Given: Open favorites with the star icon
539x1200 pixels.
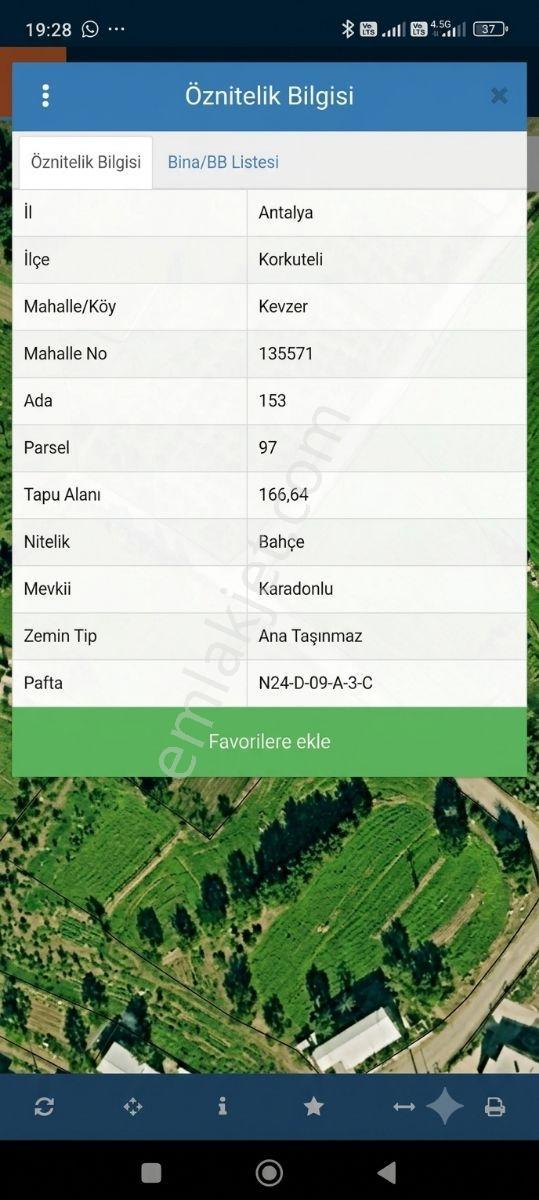Looking at the screenshot, I should coord(313,1106).
